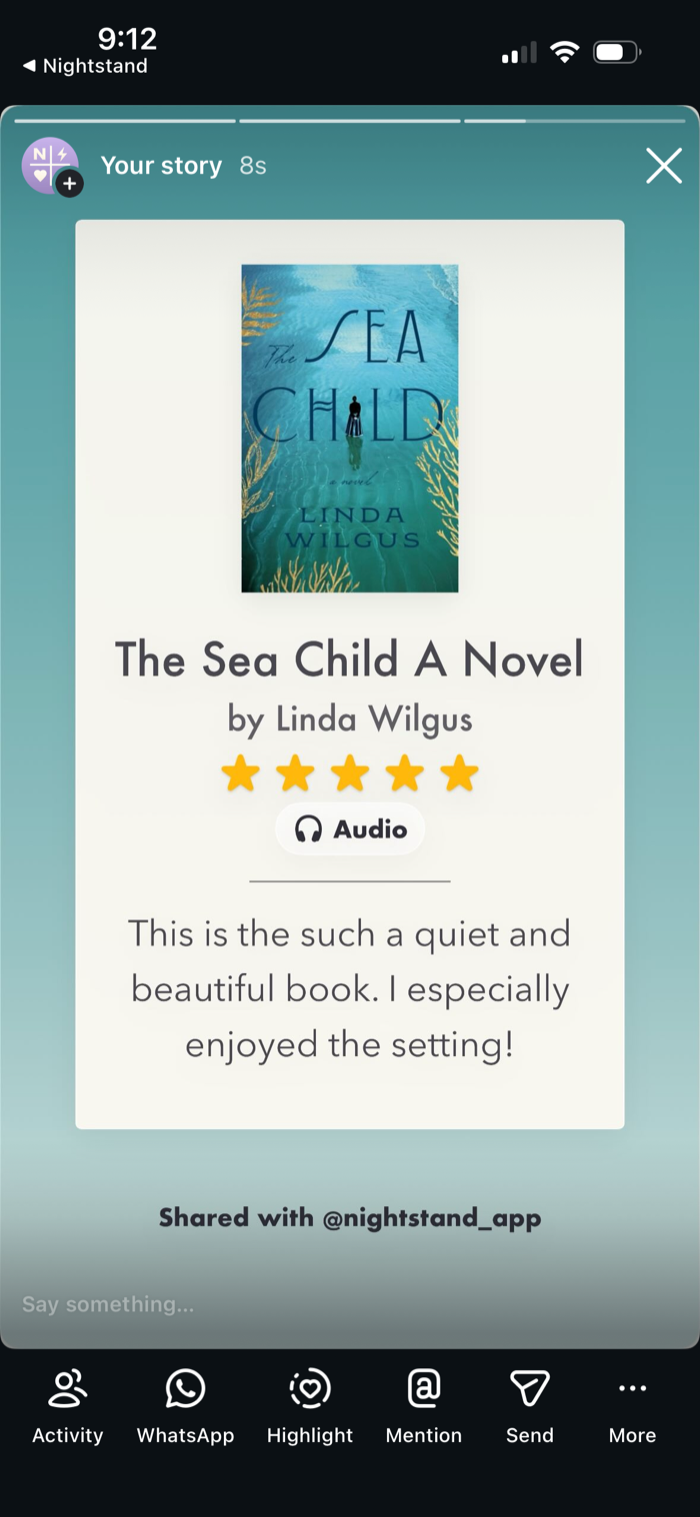Mention someone in the story
This screenshot has width=700, height=1517.
[x=424, y=1408]
